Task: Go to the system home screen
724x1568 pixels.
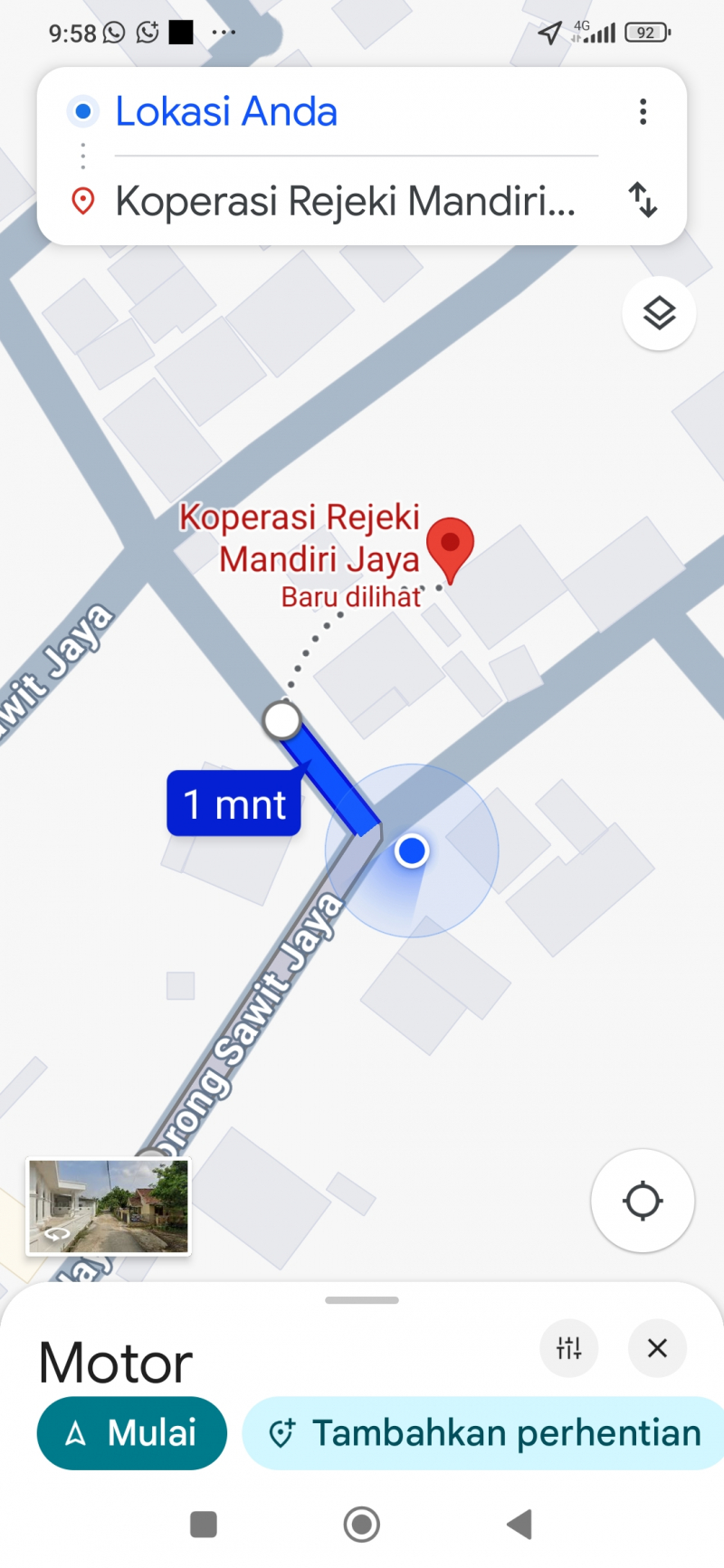Action: point(362,1525)
